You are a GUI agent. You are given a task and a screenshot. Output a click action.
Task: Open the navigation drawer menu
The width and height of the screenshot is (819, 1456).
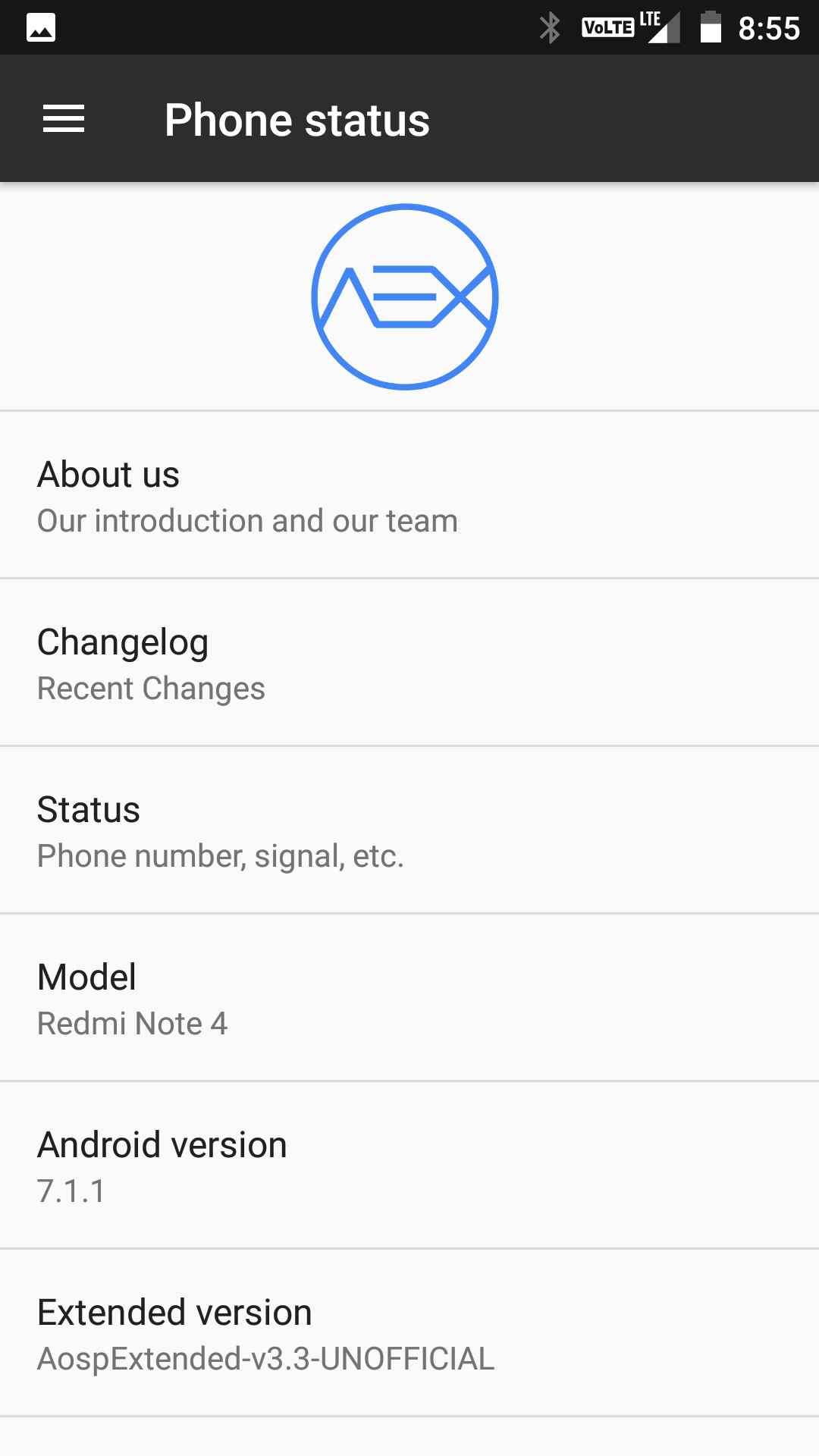click(64, 118)
